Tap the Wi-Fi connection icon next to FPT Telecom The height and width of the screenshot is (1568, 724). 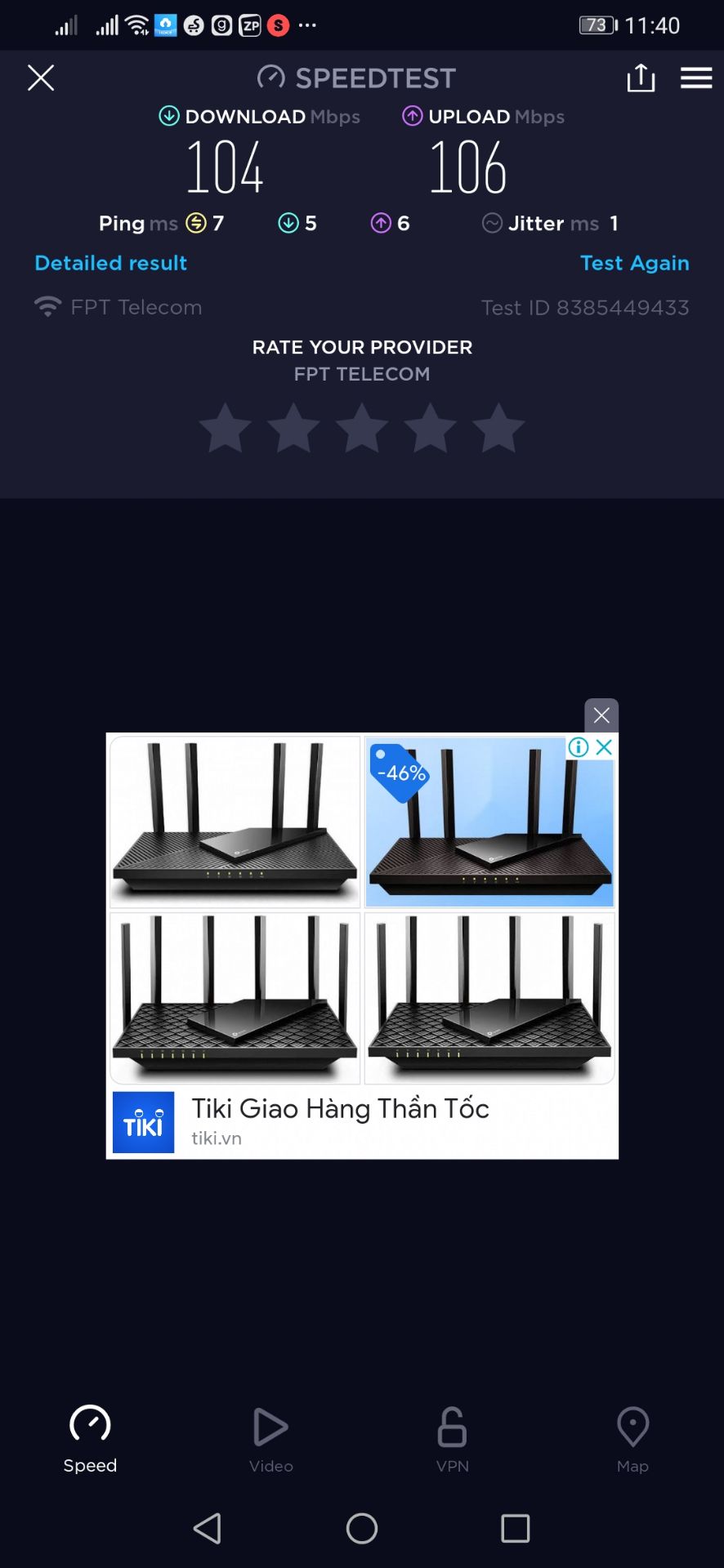(x=48, y=306)
